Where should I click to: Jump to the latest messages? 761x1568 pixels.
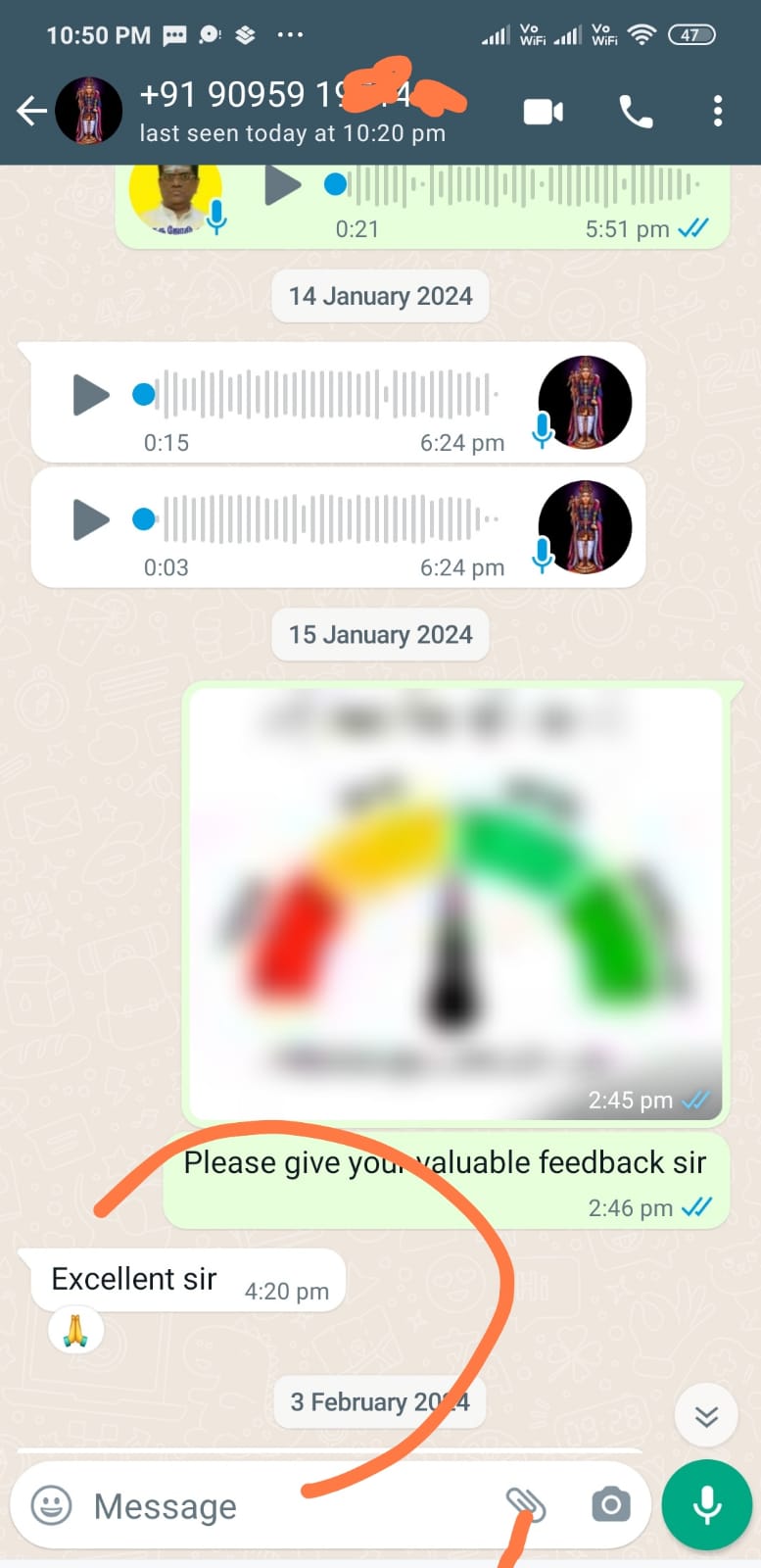(706, 1416)
